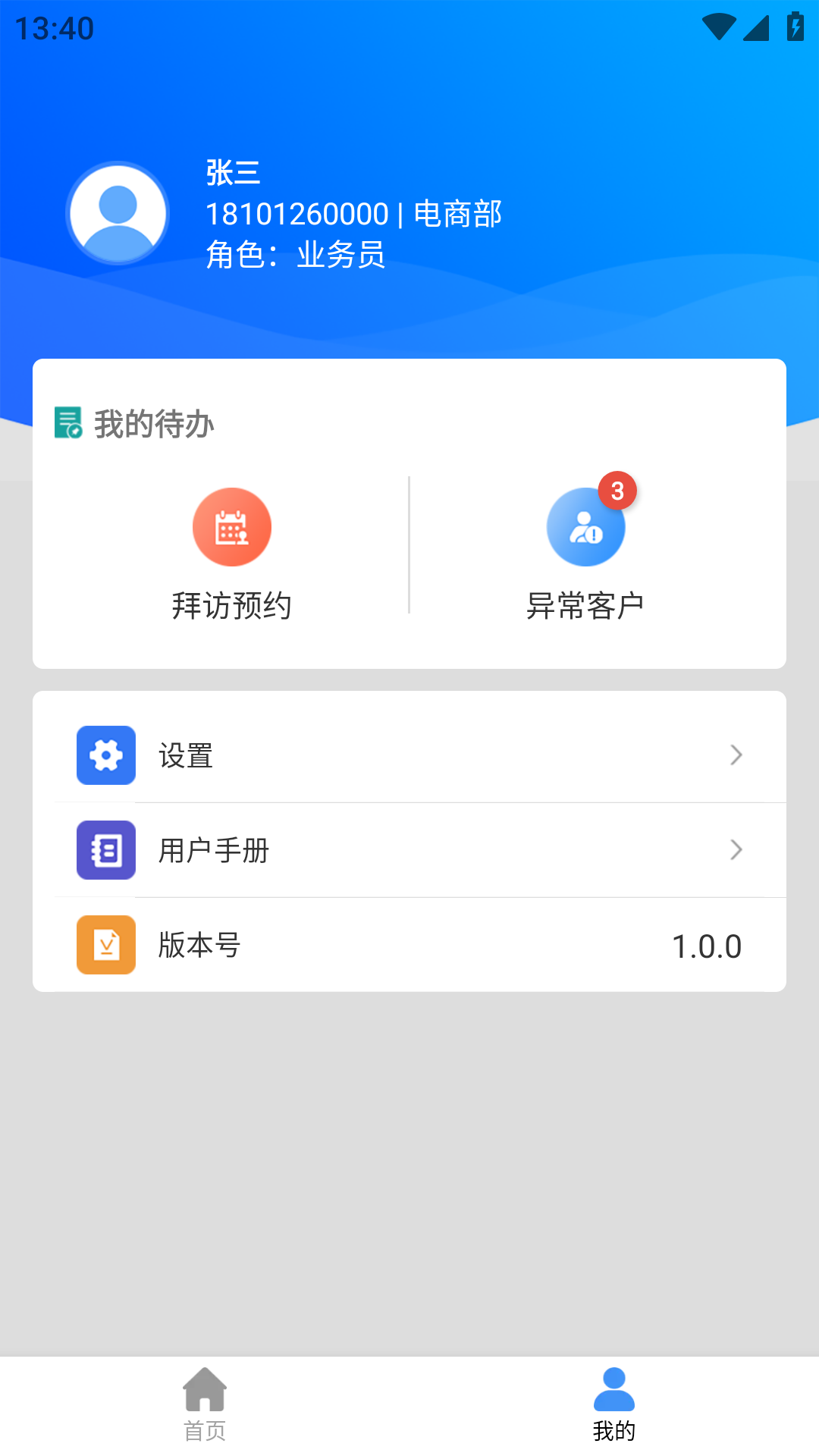Tap the version number 1.0.0
This screenshot has width=819, height=1456.
tap(707, 946)
